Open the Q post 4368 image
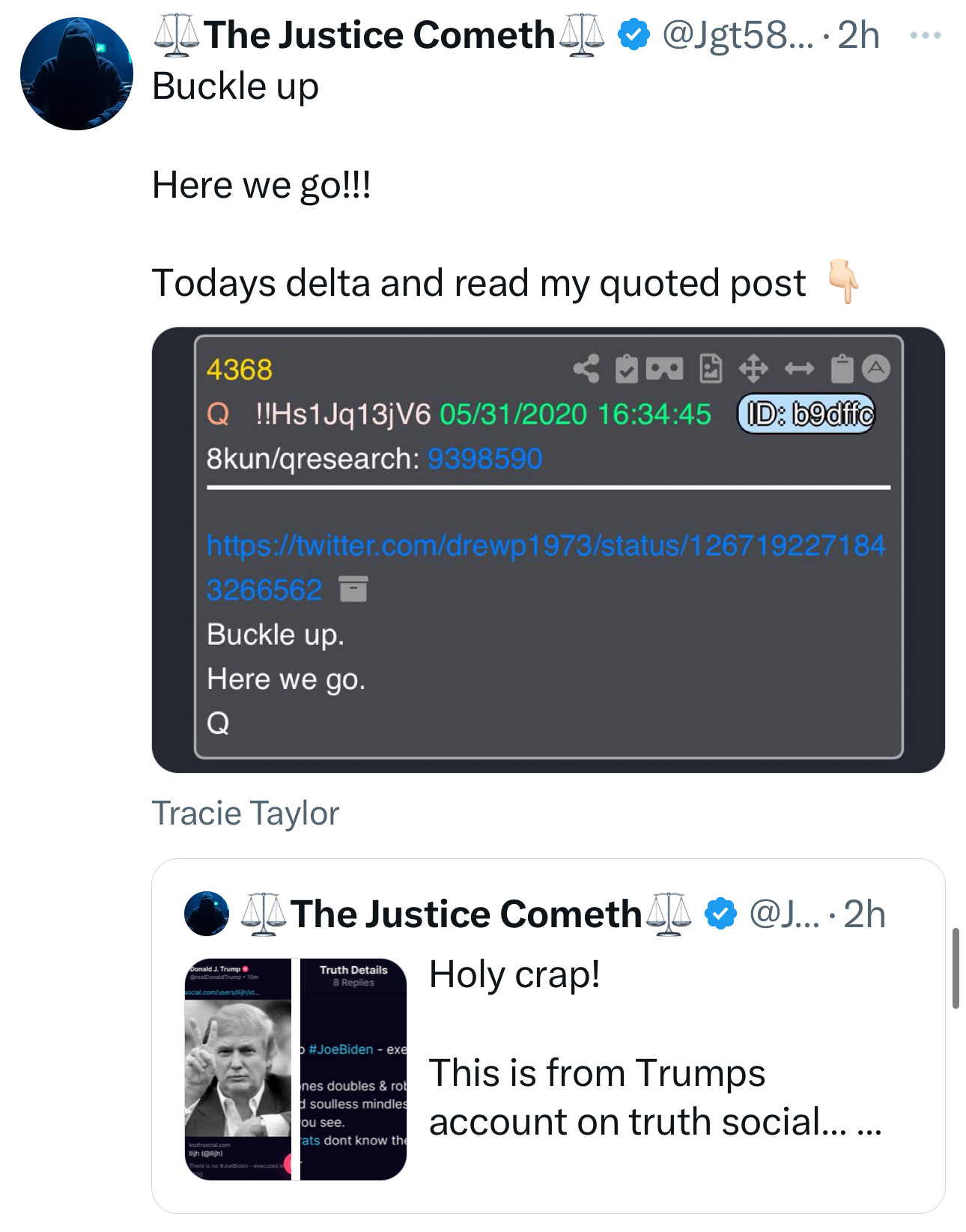This screenshot has height=1232, width=966. pyautogui.click(x=547, y=549)
